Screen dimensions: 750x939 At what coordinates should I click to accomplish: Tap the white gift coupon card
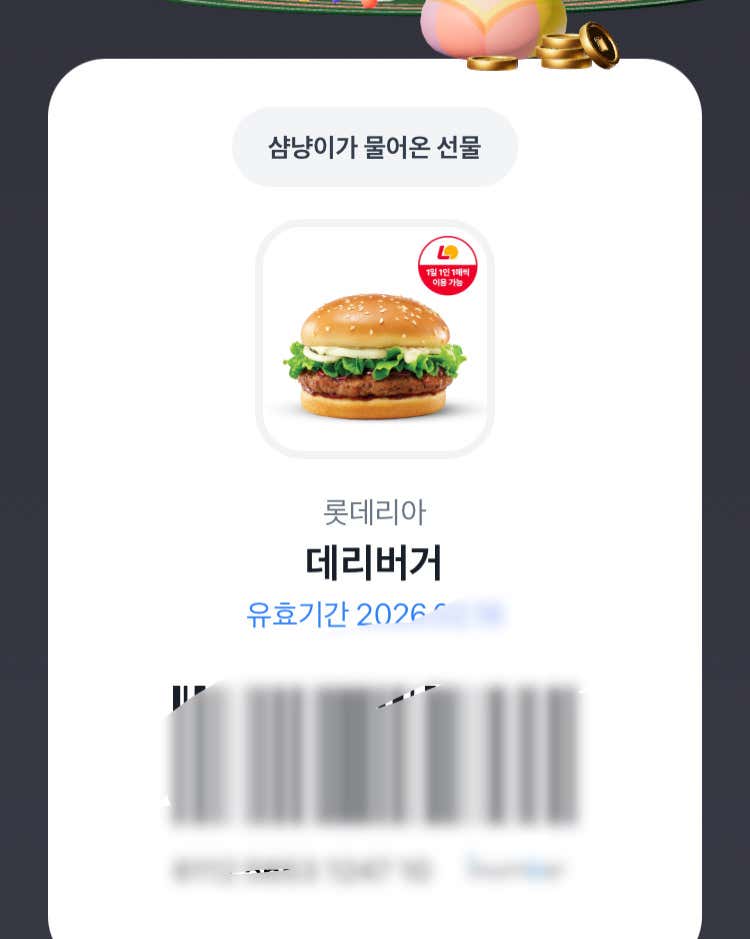[375, 500]
